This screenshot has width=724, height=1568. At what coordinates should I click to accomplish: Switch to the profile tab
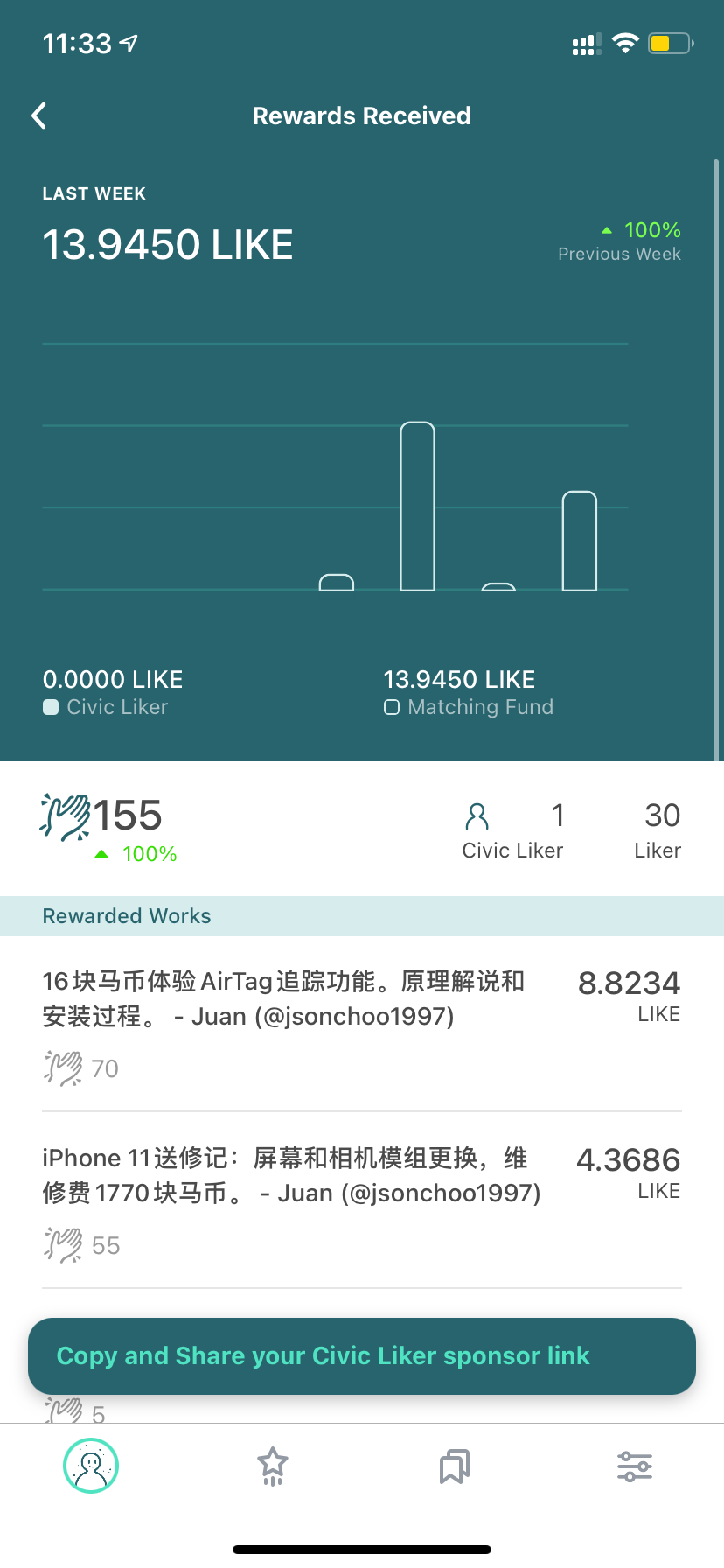click(x=91, y=1466)
